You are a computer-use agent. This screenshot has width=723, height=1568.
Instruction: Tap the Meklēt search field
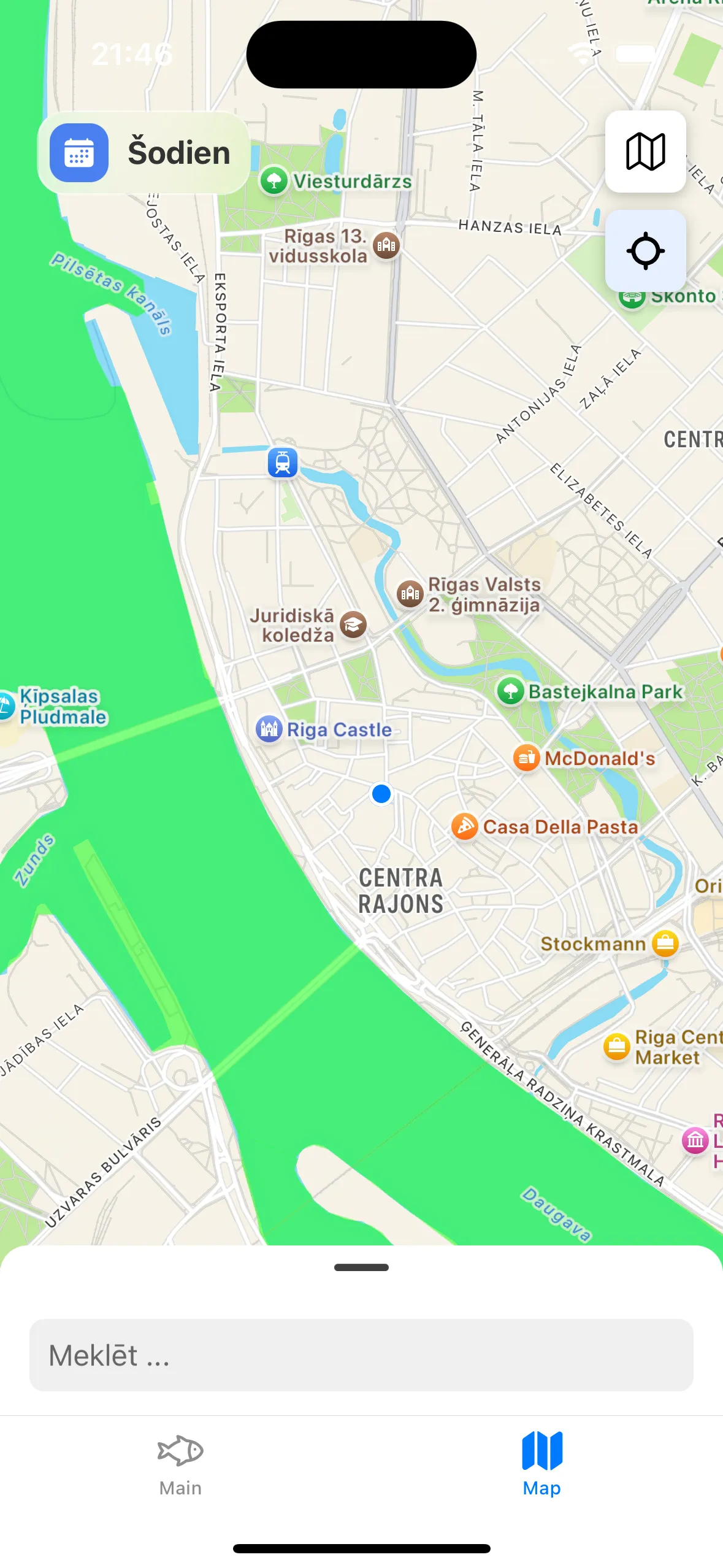point(361,1355)
